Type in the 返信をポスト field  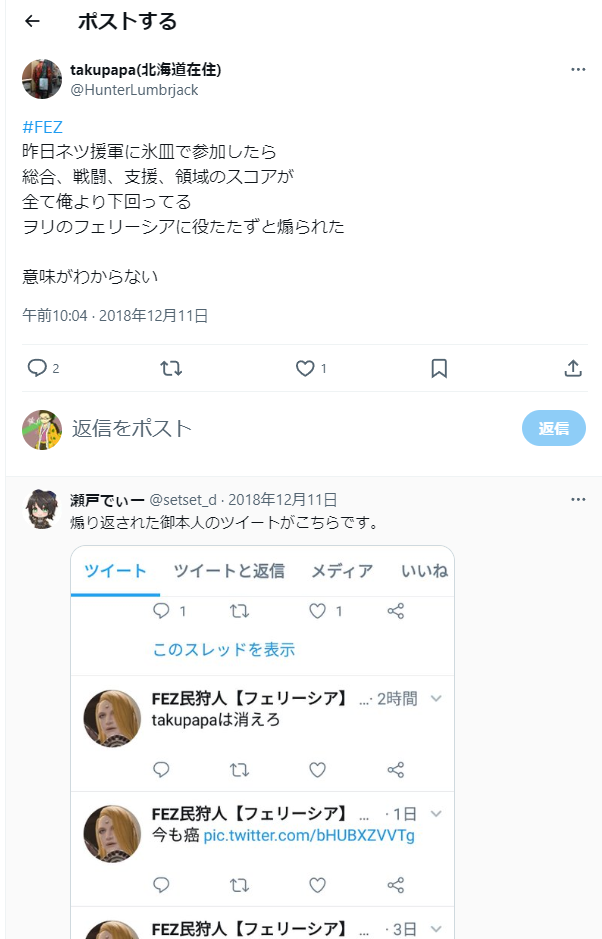280,429
